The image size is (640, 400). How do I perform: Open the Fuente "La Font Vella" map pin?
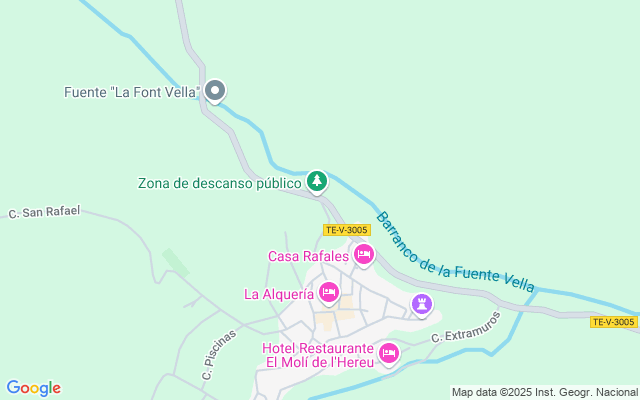tap(215, 92)
